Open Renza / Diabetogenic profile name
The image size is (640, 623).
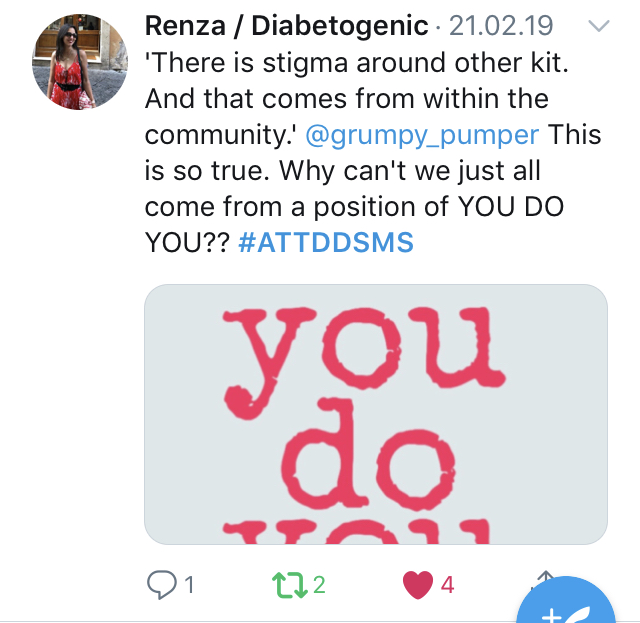[286, 25]
